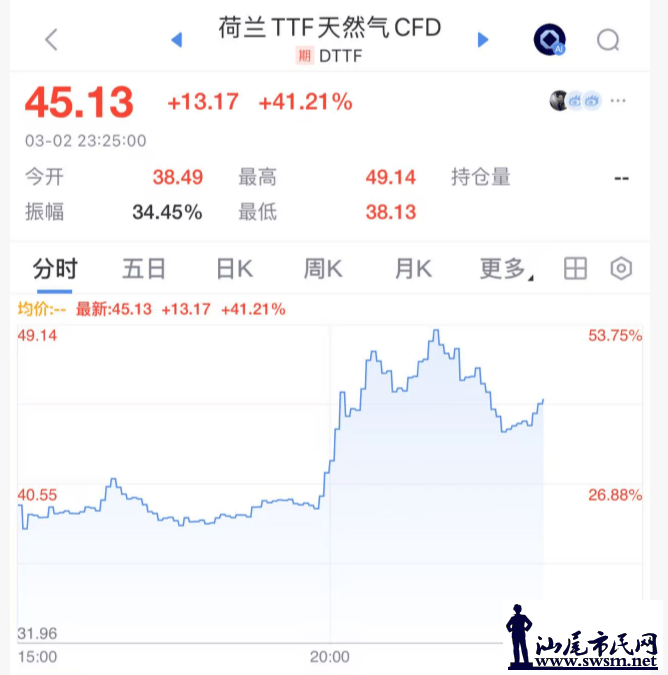Switch to the 周K chart
This screenshot has width=668, height=675.
click(323, 269)
